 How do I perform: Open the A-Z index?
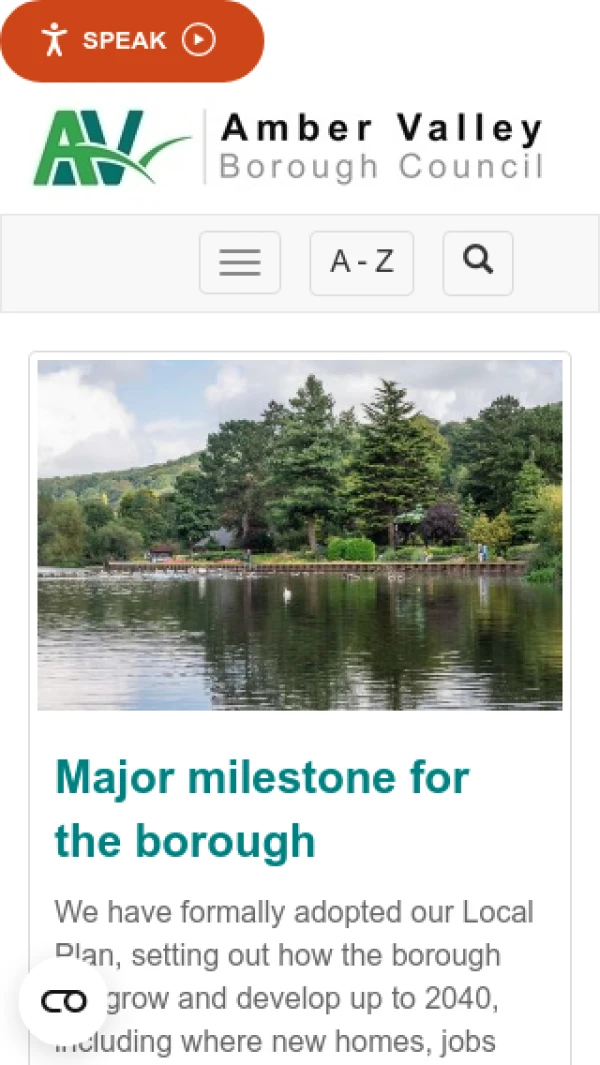(x=361, y=263)
